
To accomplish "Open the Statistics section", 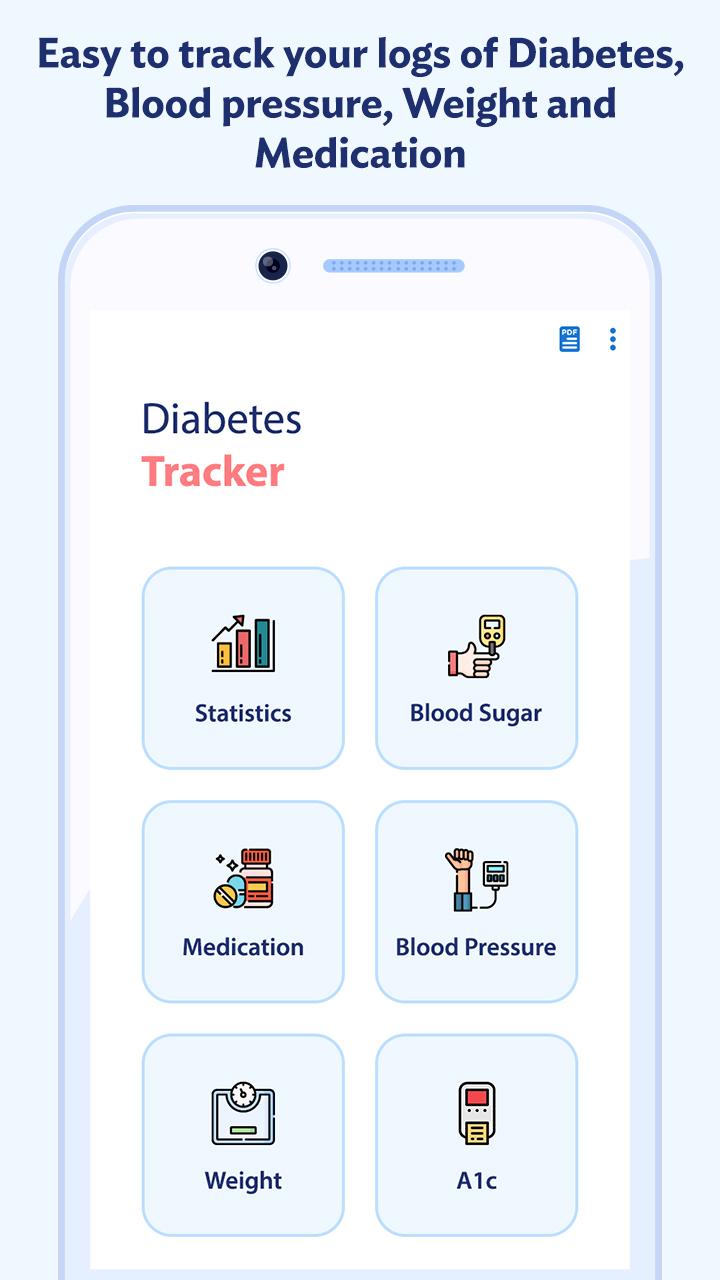I will pos(242,668).
